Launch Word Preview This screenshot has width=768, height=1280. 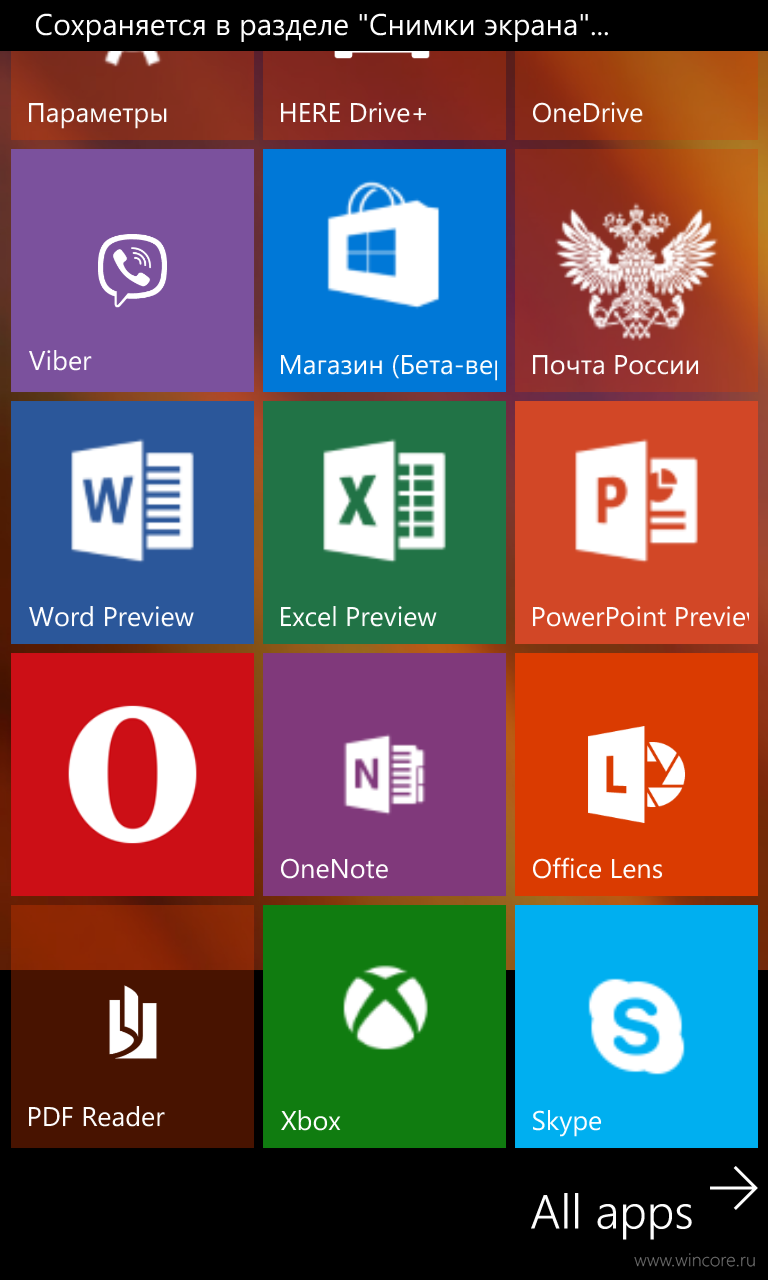(132, 522)
